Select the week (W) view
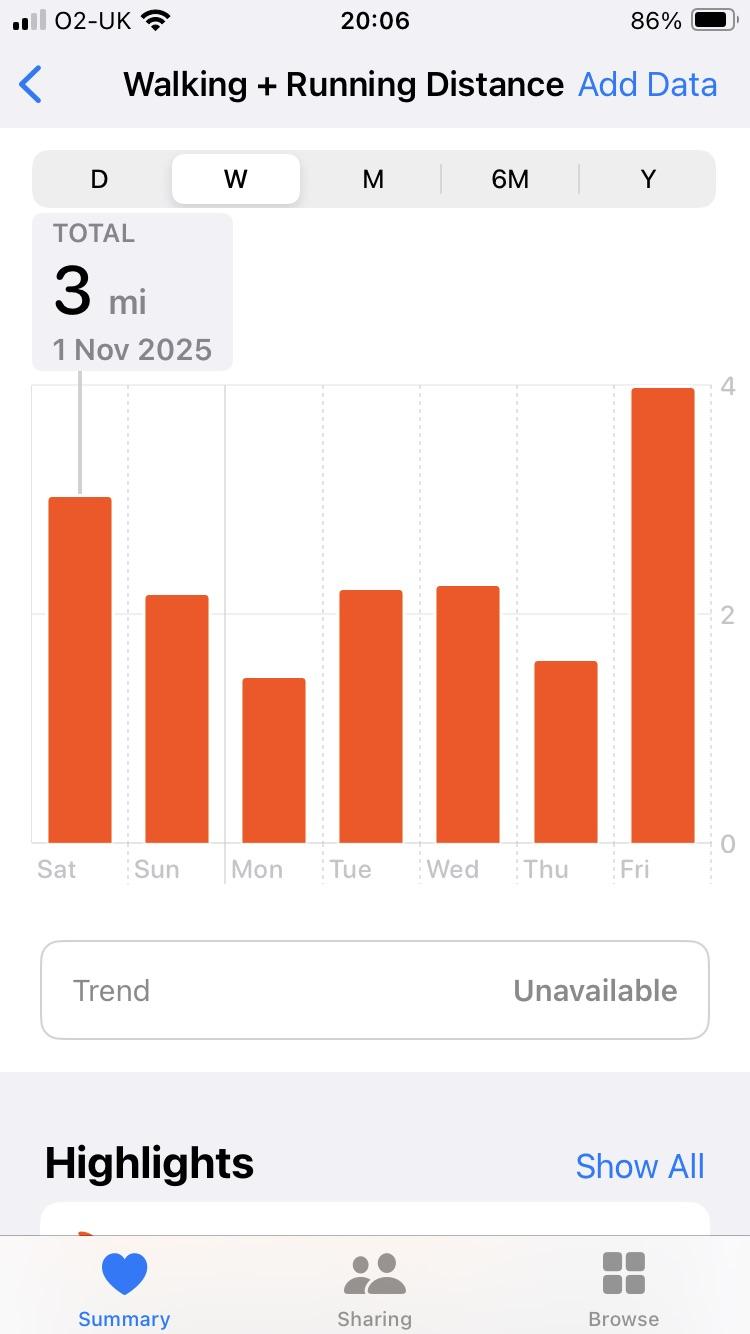This screenshot has height=1334, width=750. [236, 179]
